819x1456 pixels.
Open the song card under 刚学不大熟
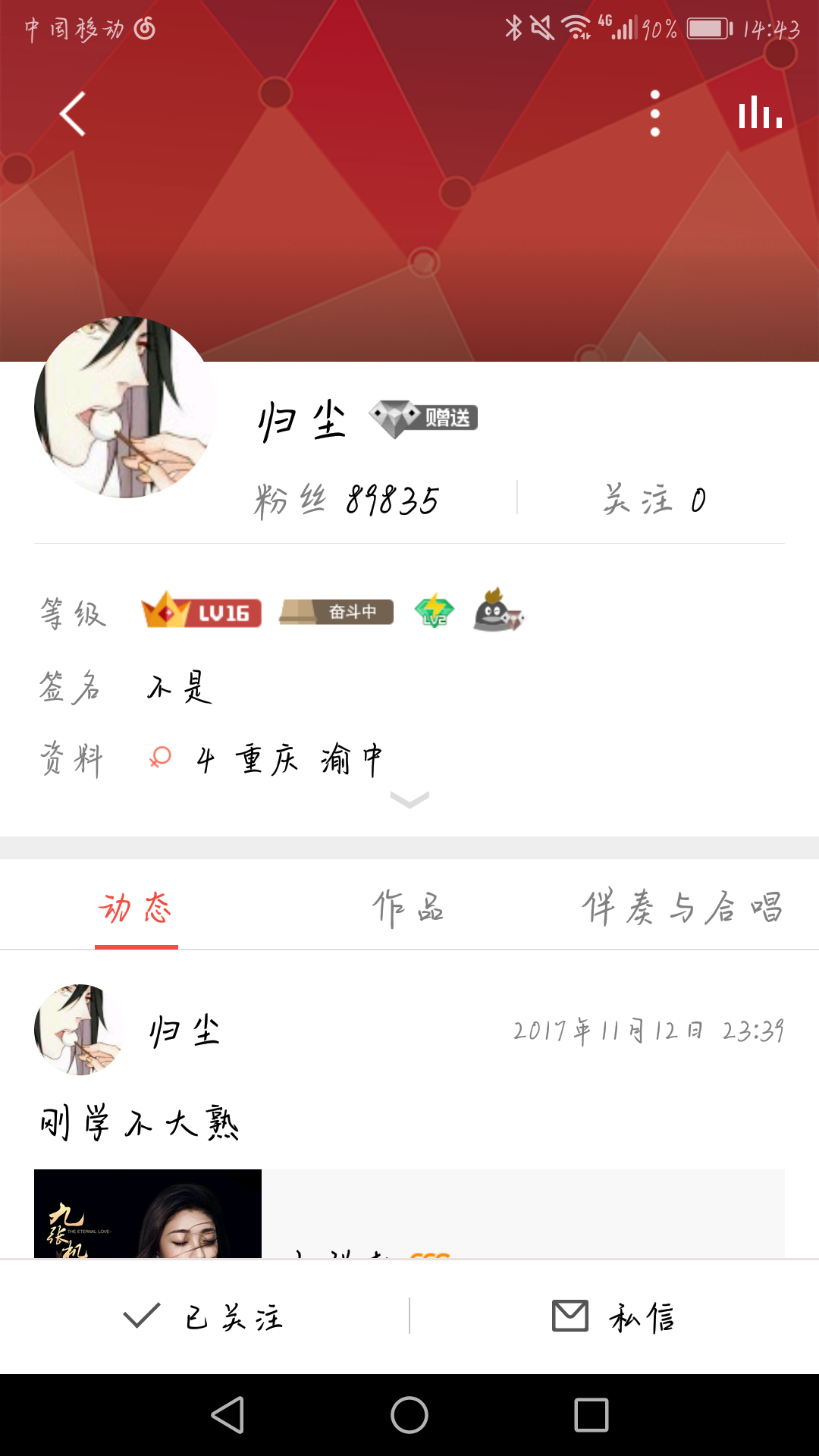pyautogui.click(x=409, y=1213)
